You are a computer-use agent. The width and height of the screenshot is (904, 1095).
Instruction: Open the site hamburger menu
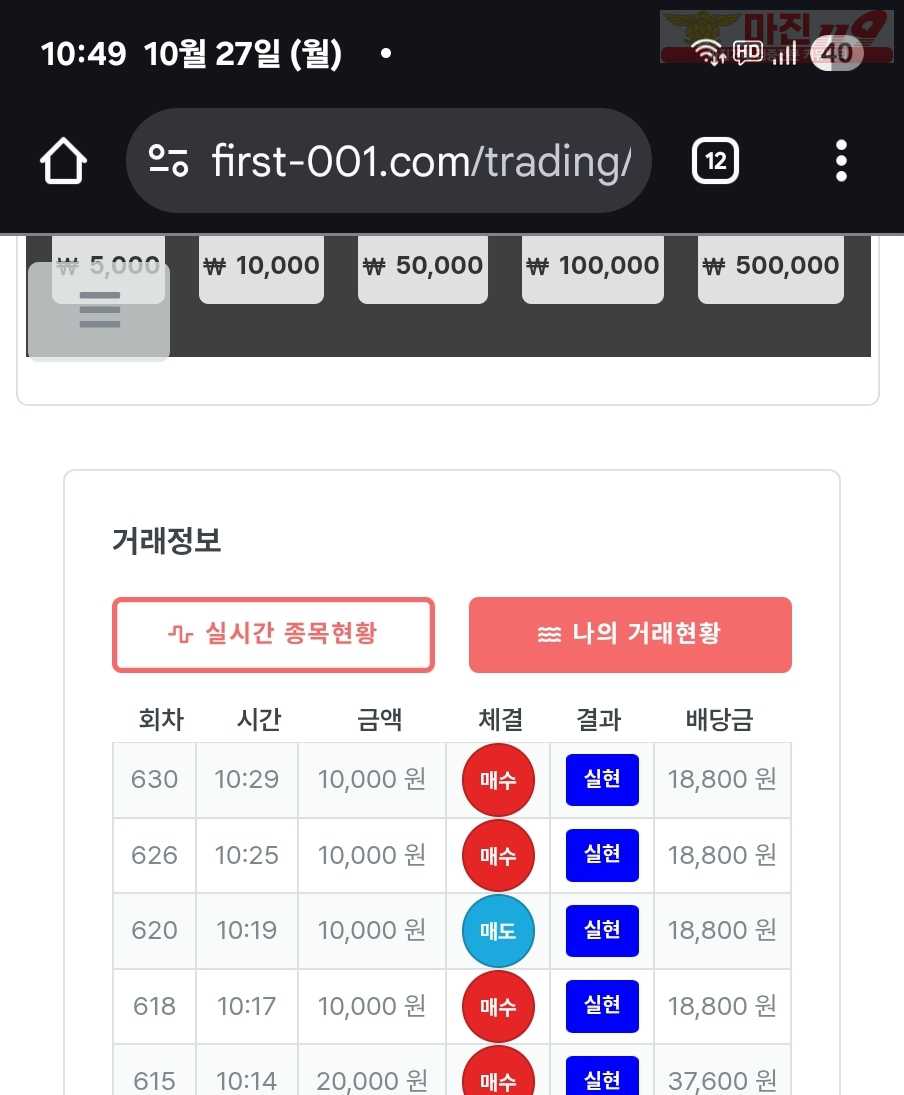pyautogui.click(x=99, y=311)
